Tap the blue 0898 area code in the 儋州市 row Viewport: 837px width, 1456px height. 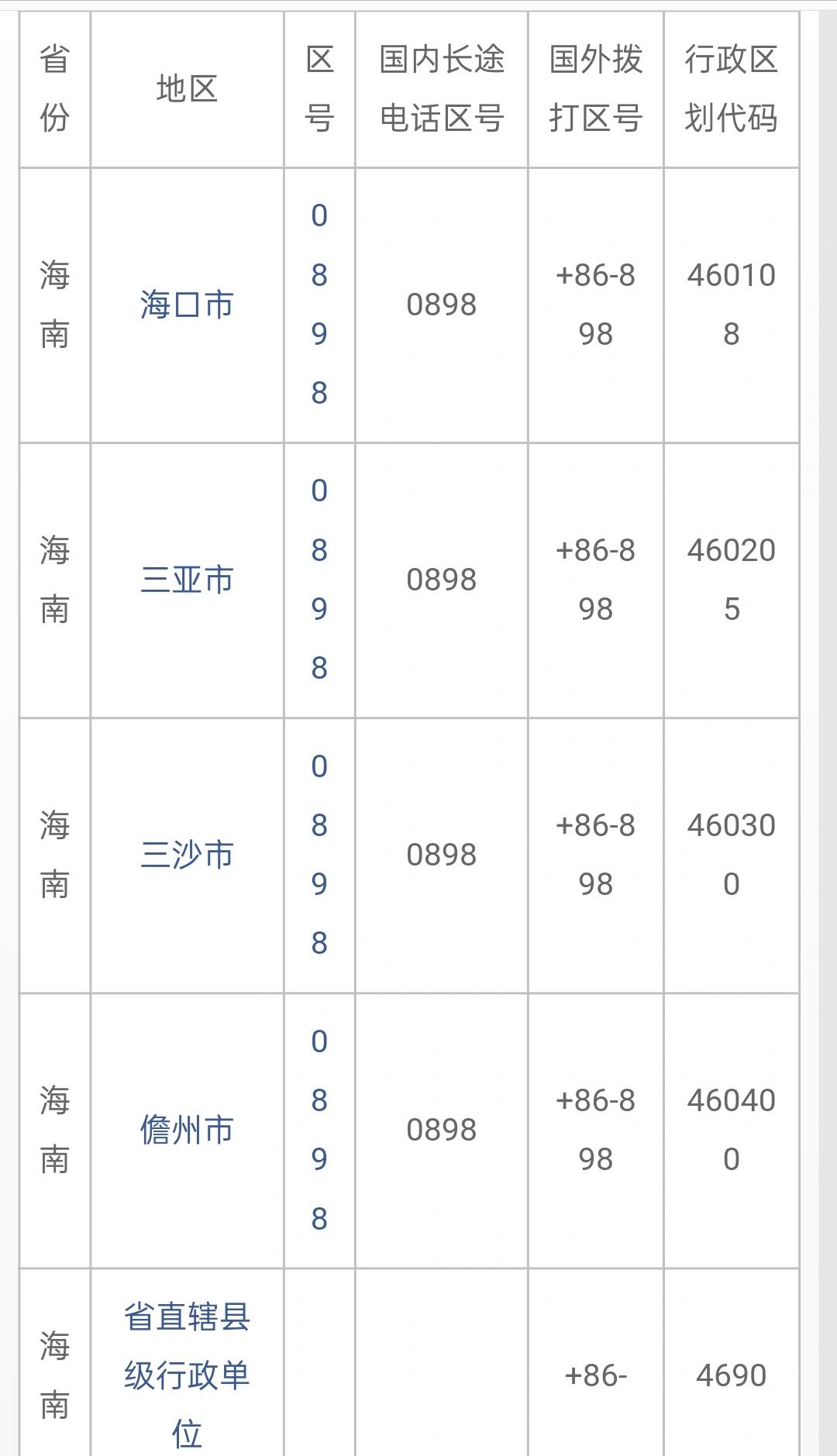point(319,1130)
